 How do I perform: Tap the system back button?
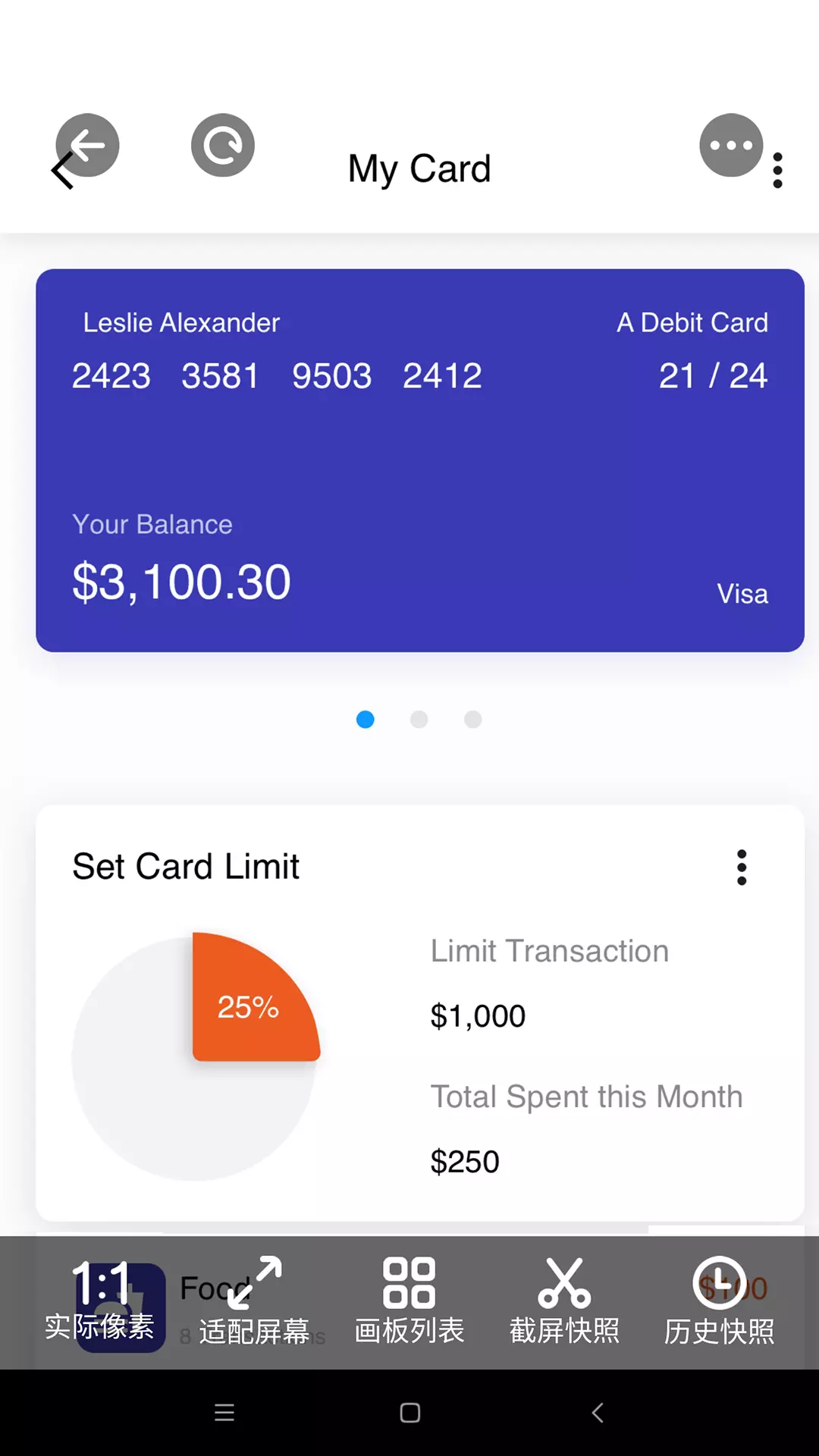tap(598, 1413)
